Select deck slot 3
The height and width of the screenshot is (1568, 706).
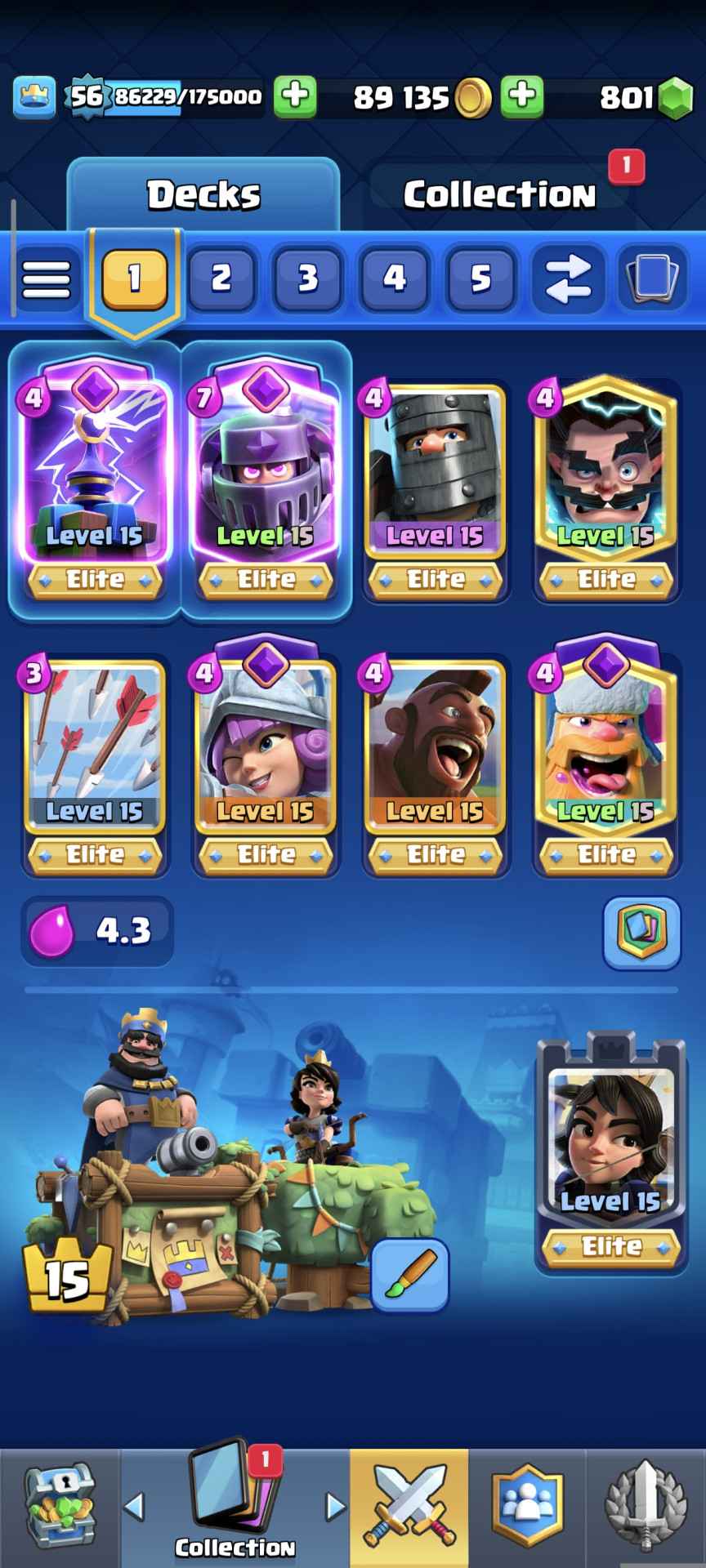[307, 279]
